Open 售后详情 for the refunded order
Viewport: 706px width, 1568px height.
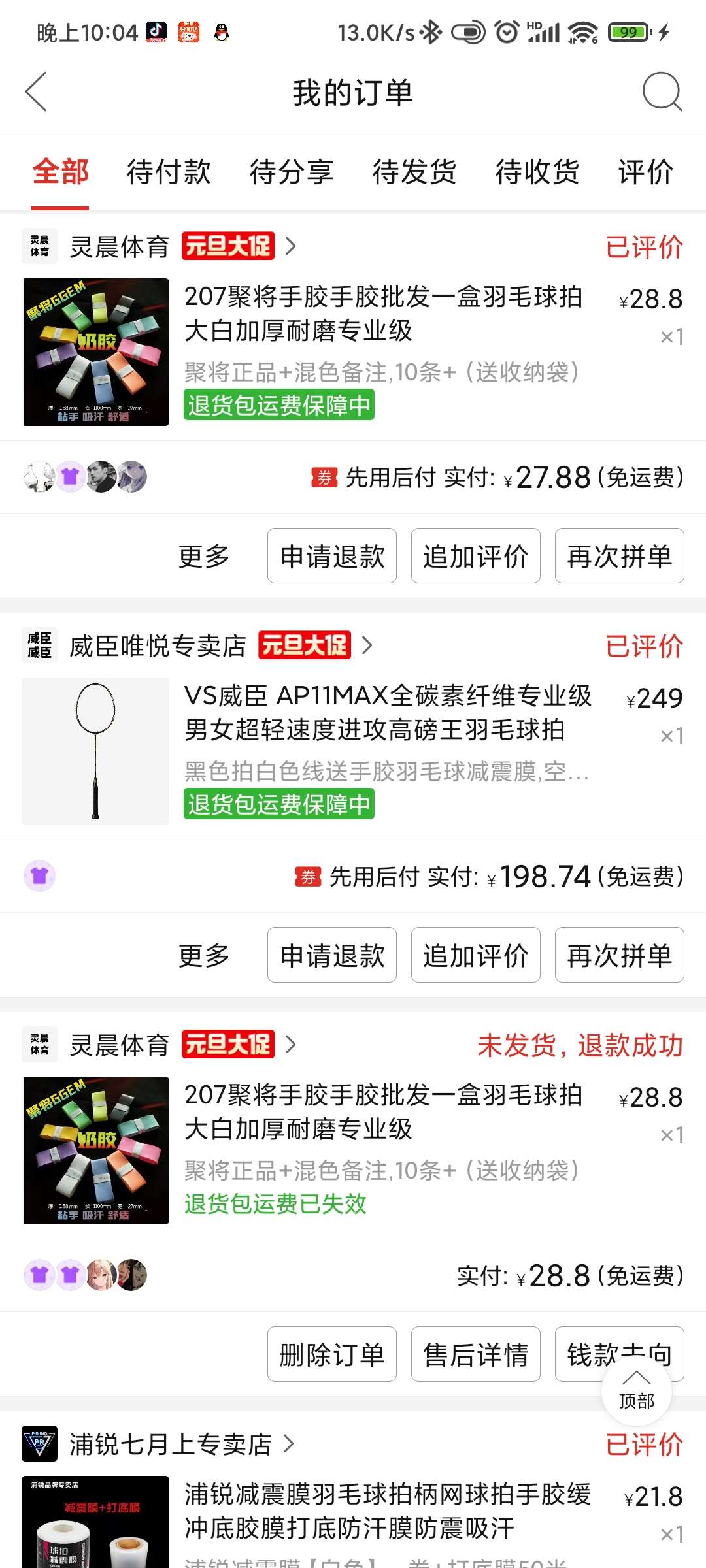tap(476, 1354)
